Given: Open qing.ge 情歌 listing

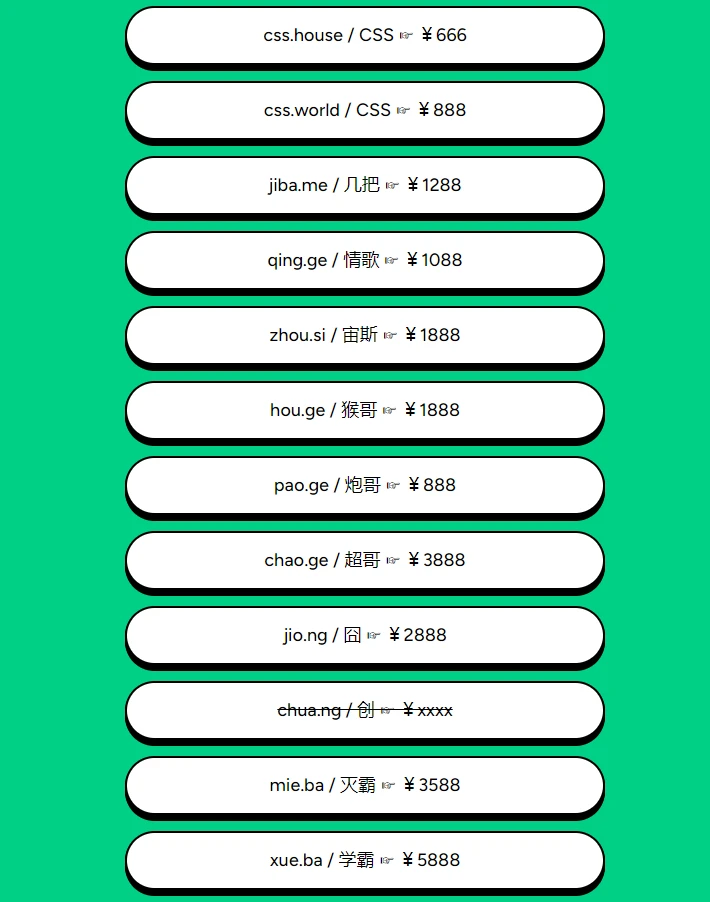Looking at the screenshot, I should 365,260.
